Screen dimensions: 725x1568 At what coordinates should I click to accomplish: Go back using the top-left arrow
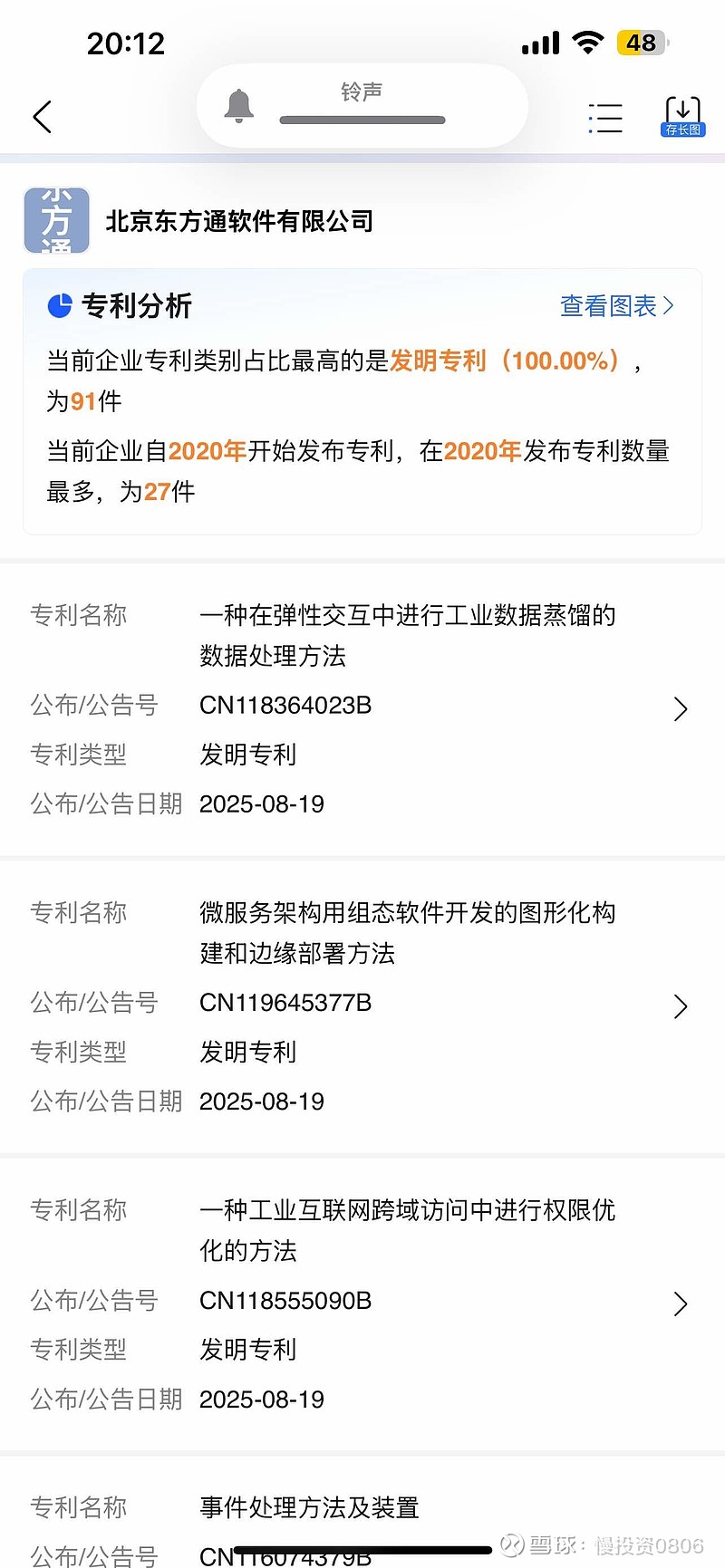click(42, 117)
